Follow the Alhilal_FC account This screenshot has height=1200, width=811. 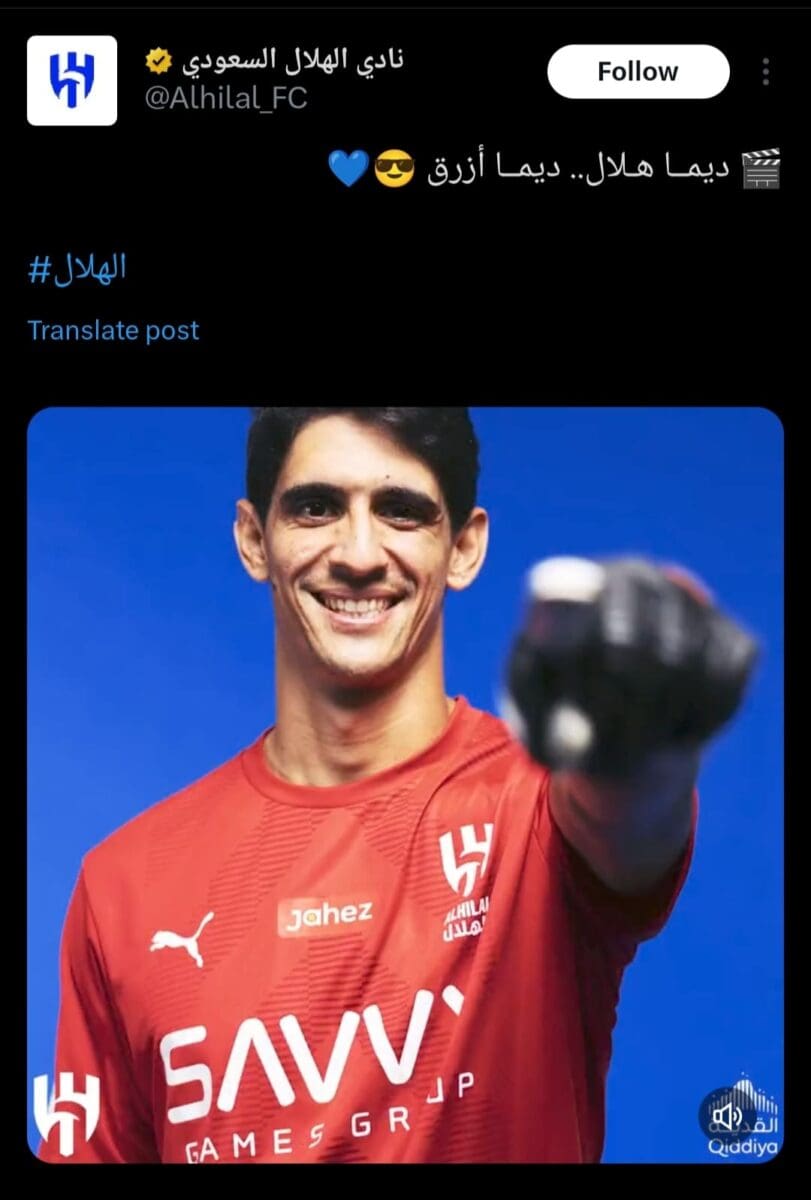coord(638,72)
